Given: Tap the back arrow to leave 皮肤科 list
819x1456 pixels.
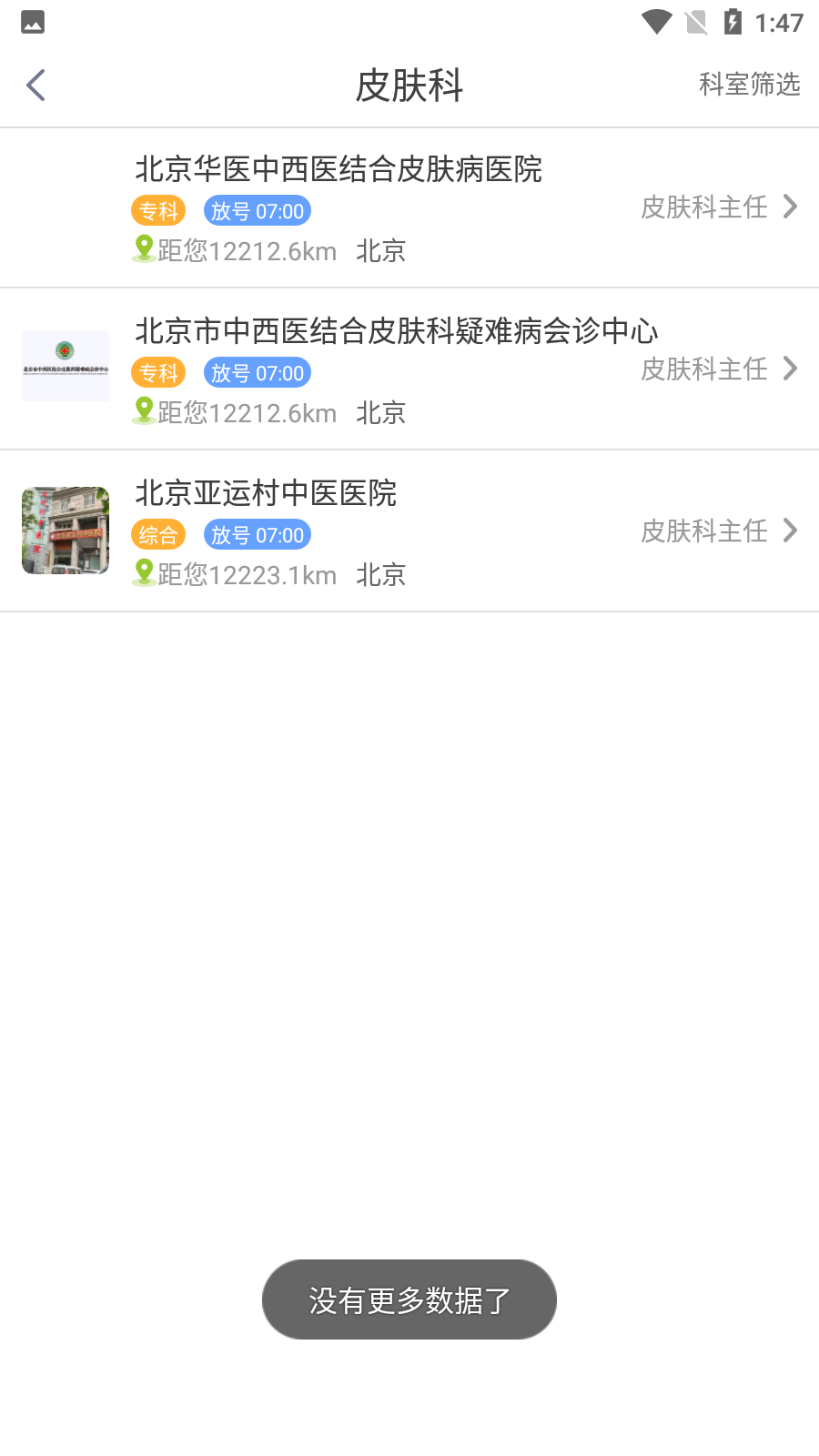Looking at the screenshot, I should point(35,85).
